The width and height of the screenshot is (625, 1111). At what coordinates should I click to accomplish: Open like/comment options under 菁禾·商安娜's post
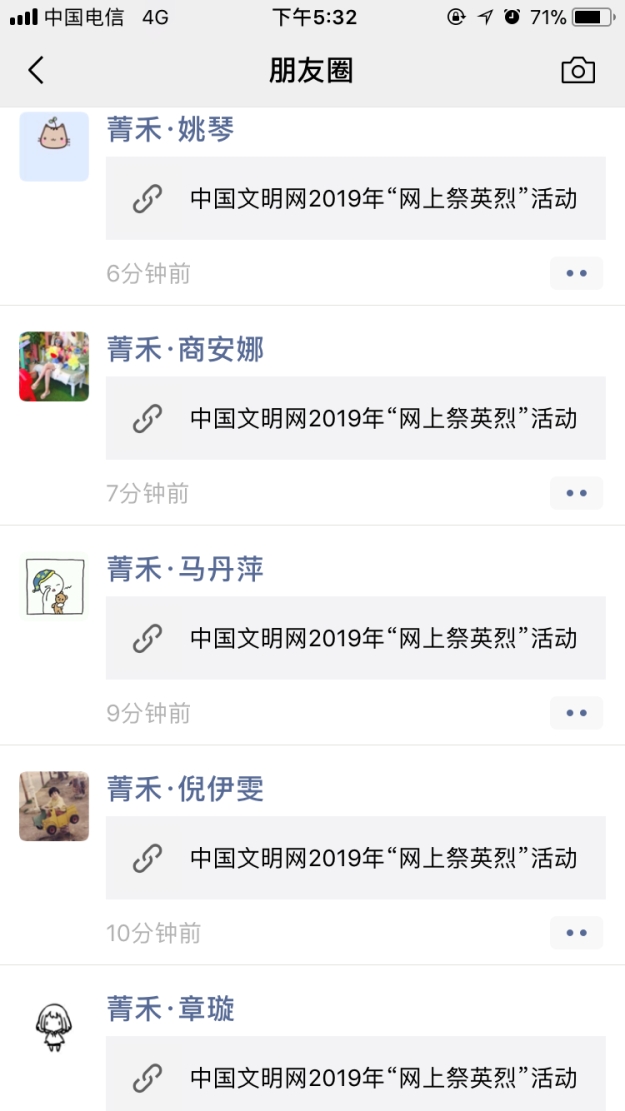click(576, 493)
